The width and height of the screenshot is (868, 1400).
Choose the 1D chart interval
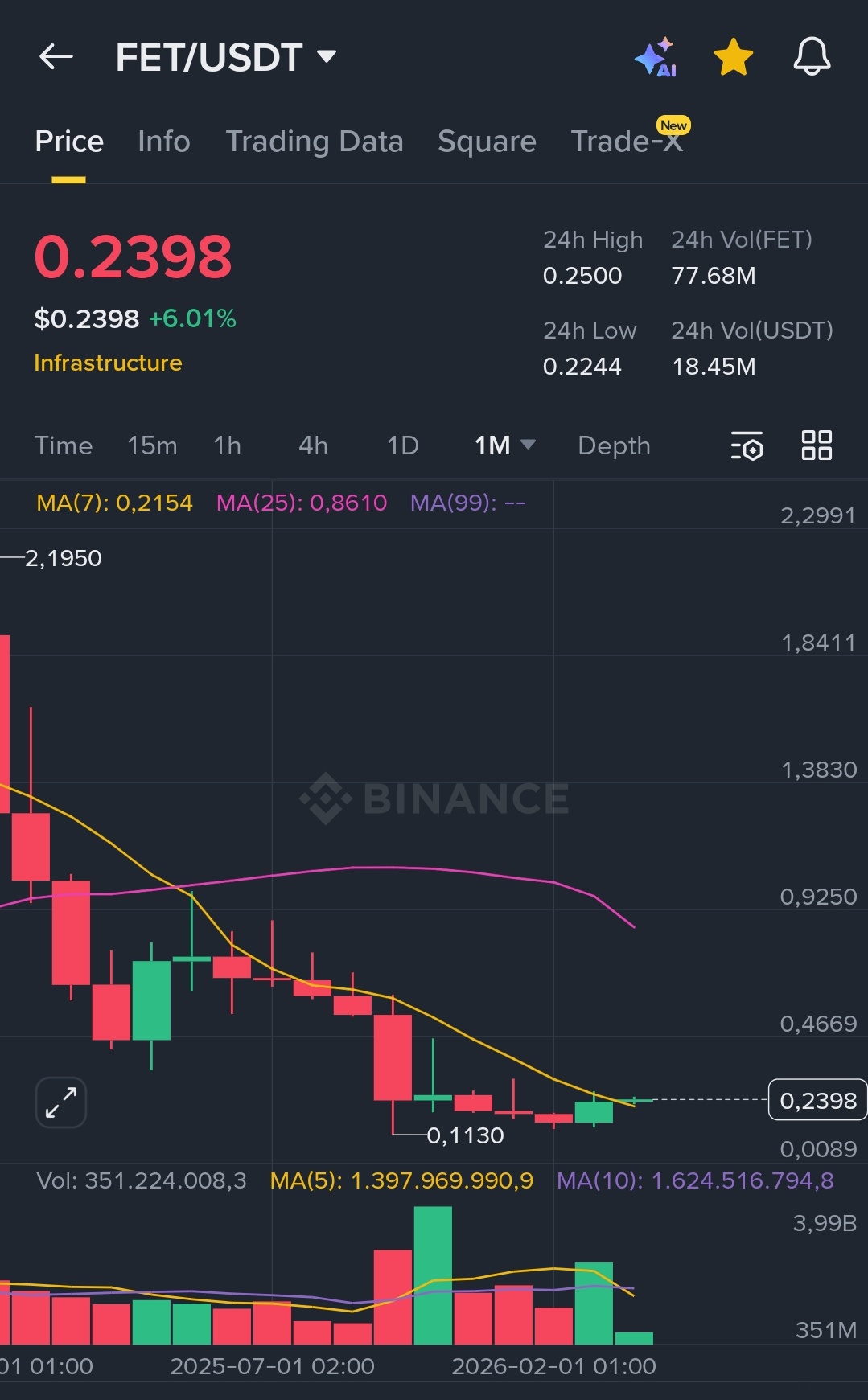pyautogui.click(x=402, y=445)
